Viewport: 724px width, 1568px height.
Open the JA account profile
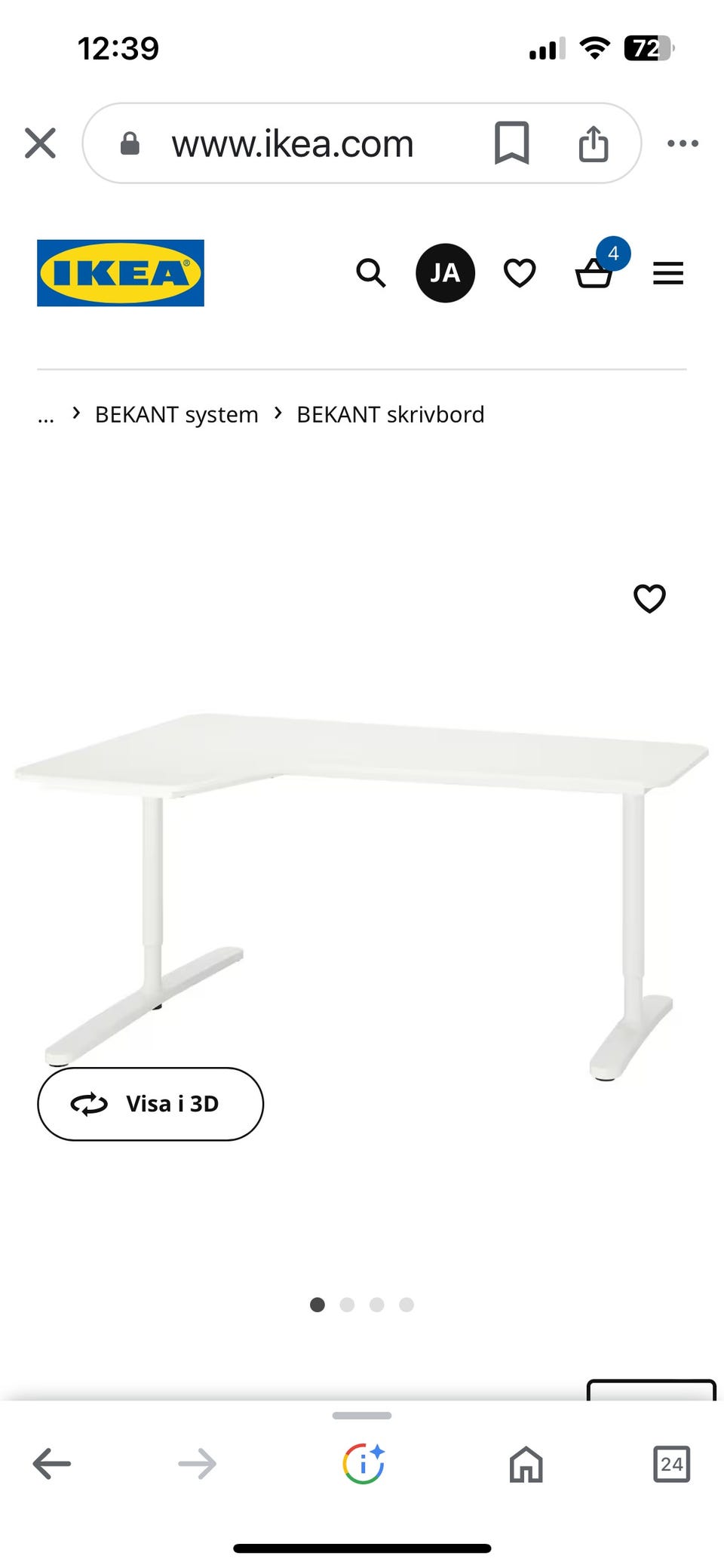click(445, 273)
